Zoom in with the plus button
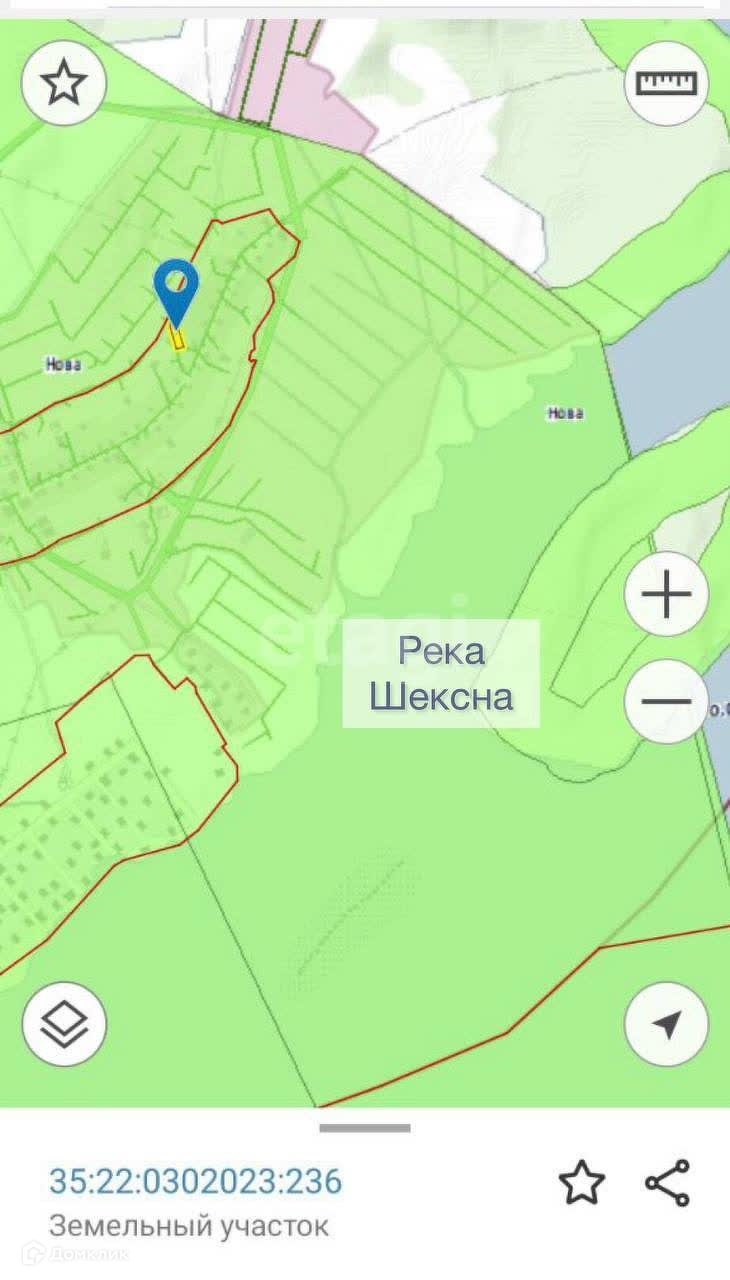The width and height of the screenshot is (730, 1280). (666, 597)
